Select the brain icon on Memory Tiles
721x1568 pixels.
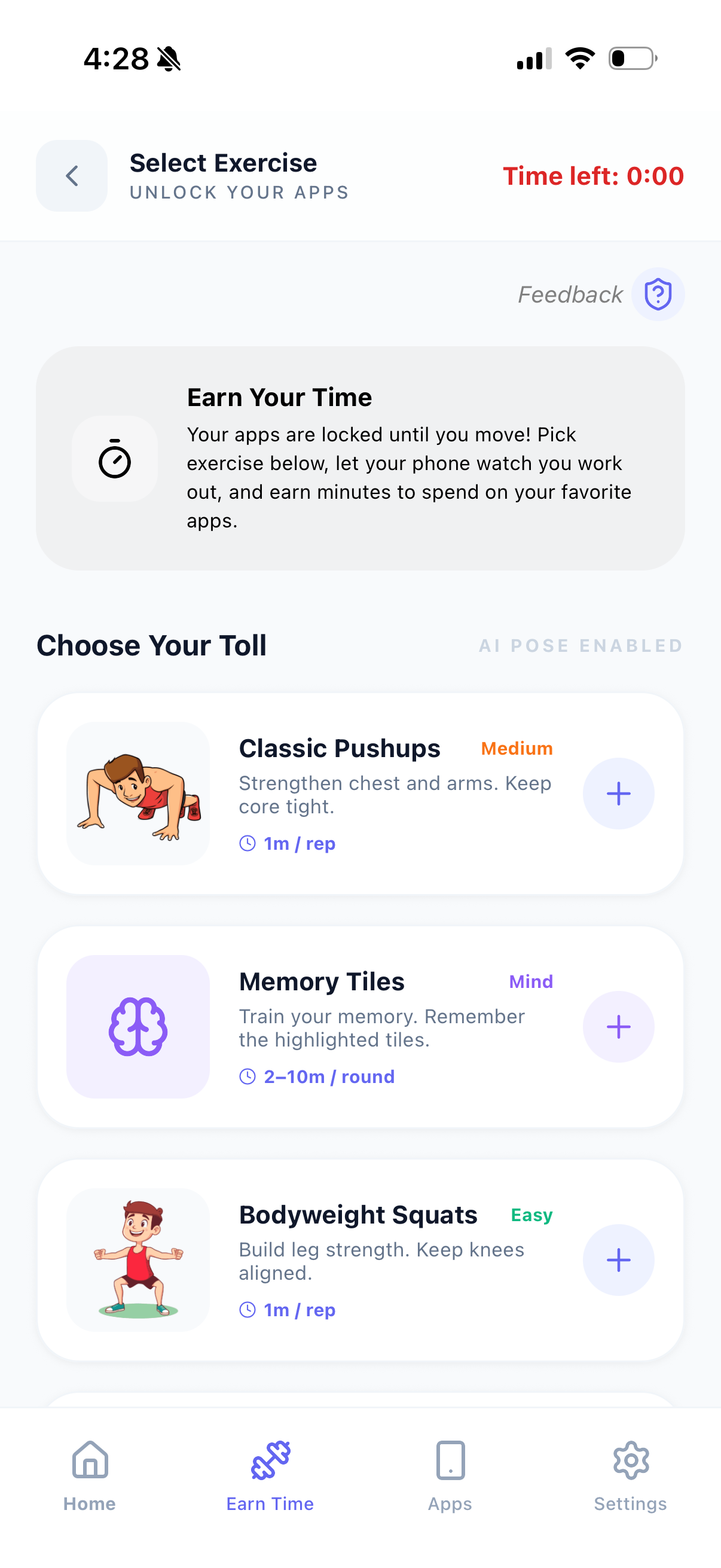click(x=138, y=1026)
